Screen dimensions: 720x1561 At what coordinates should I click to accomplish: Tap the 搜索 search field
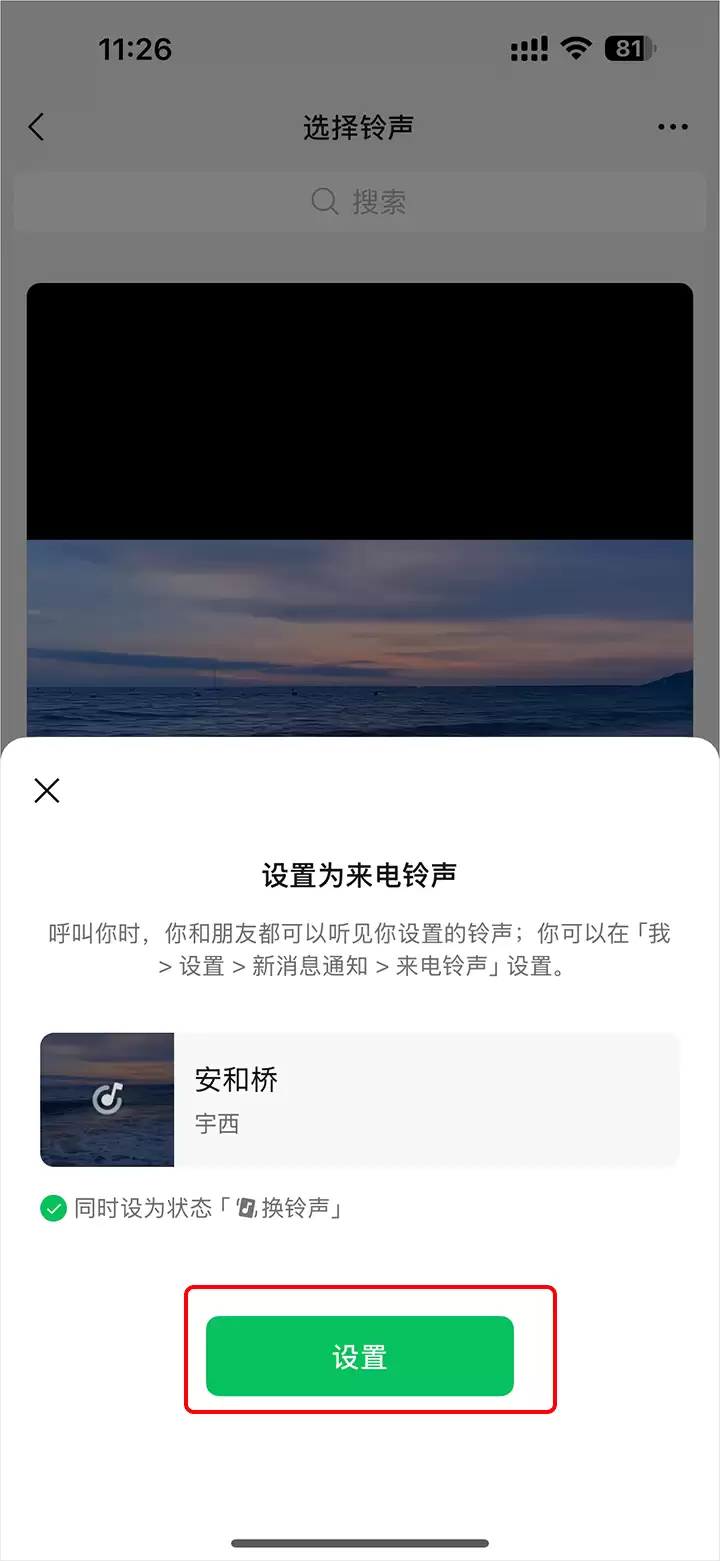[359, 202]
